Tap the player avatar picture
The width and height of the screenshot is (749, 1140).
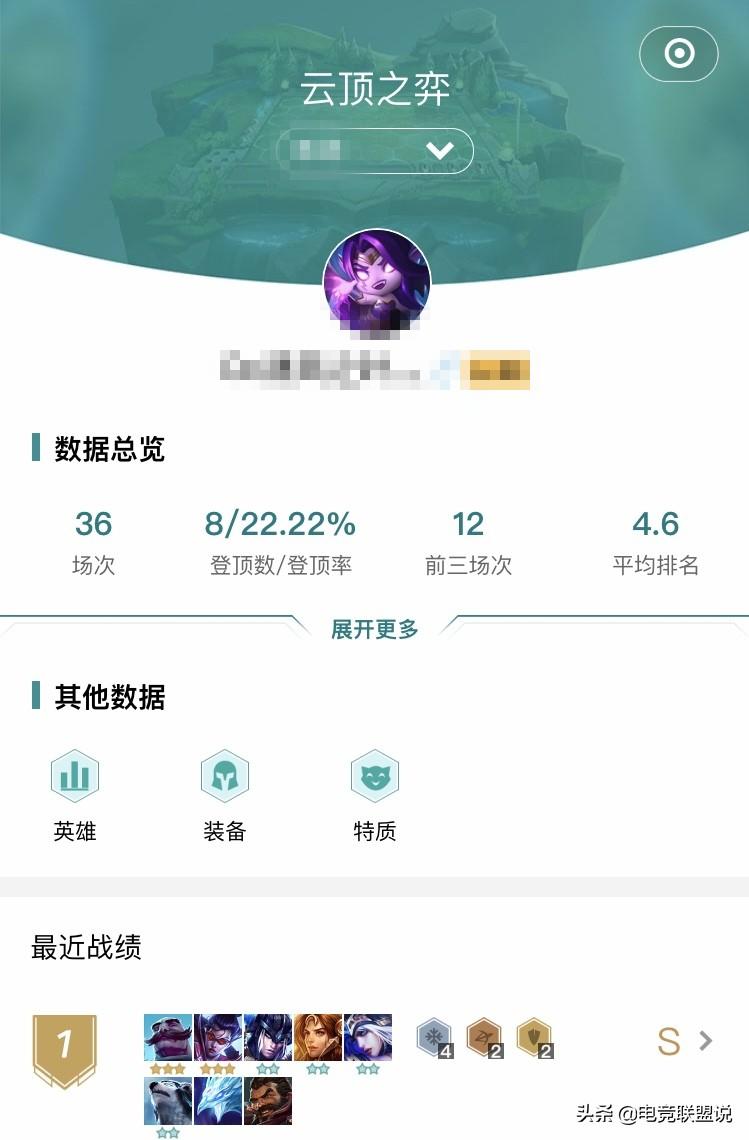tap(377, 282)
